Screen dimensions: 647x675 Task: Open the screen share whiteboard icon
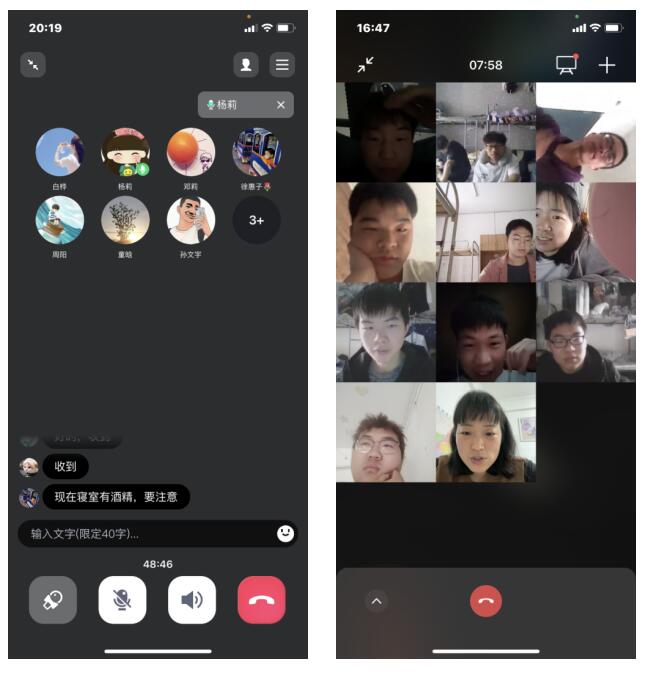pyautogui.click(x=567, y=65)
